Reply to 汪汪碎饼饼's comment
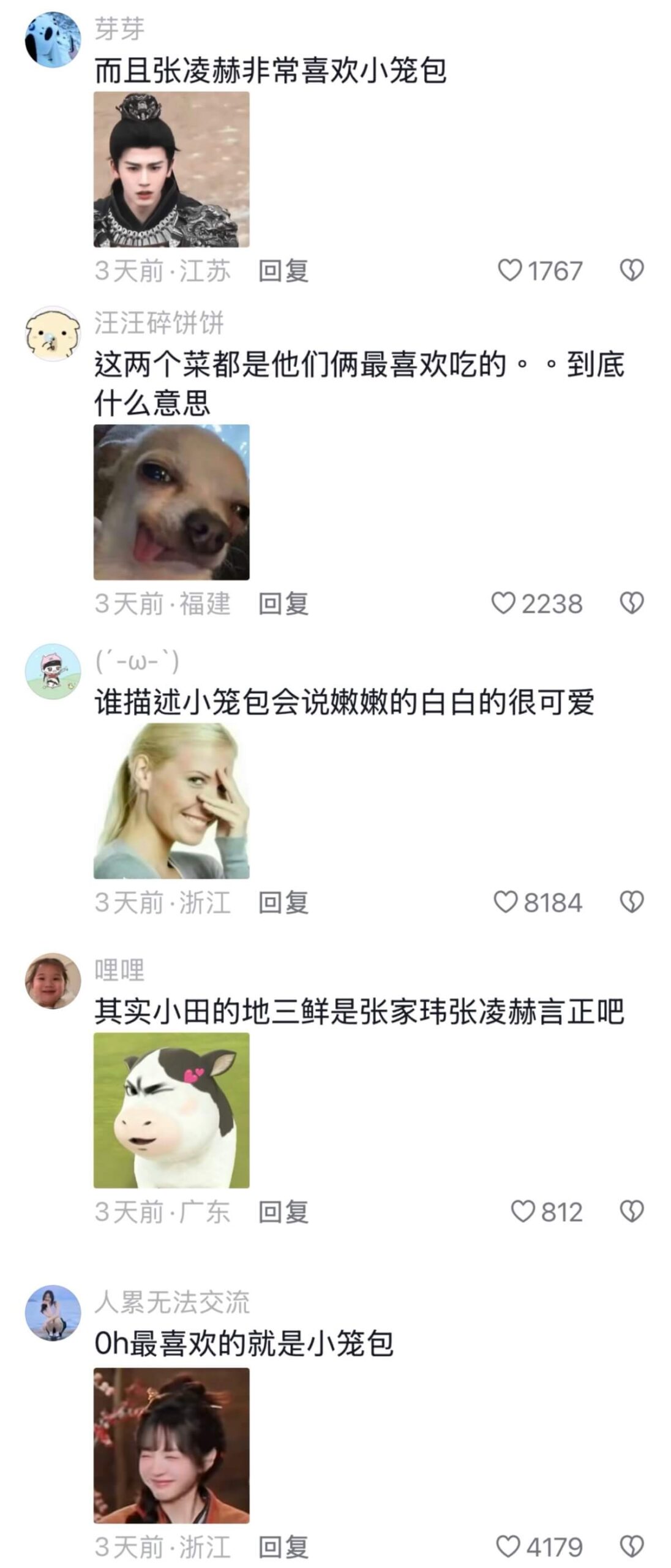Image resolution: width=671 pixels, height=1568 pixels. pos(283,604)
